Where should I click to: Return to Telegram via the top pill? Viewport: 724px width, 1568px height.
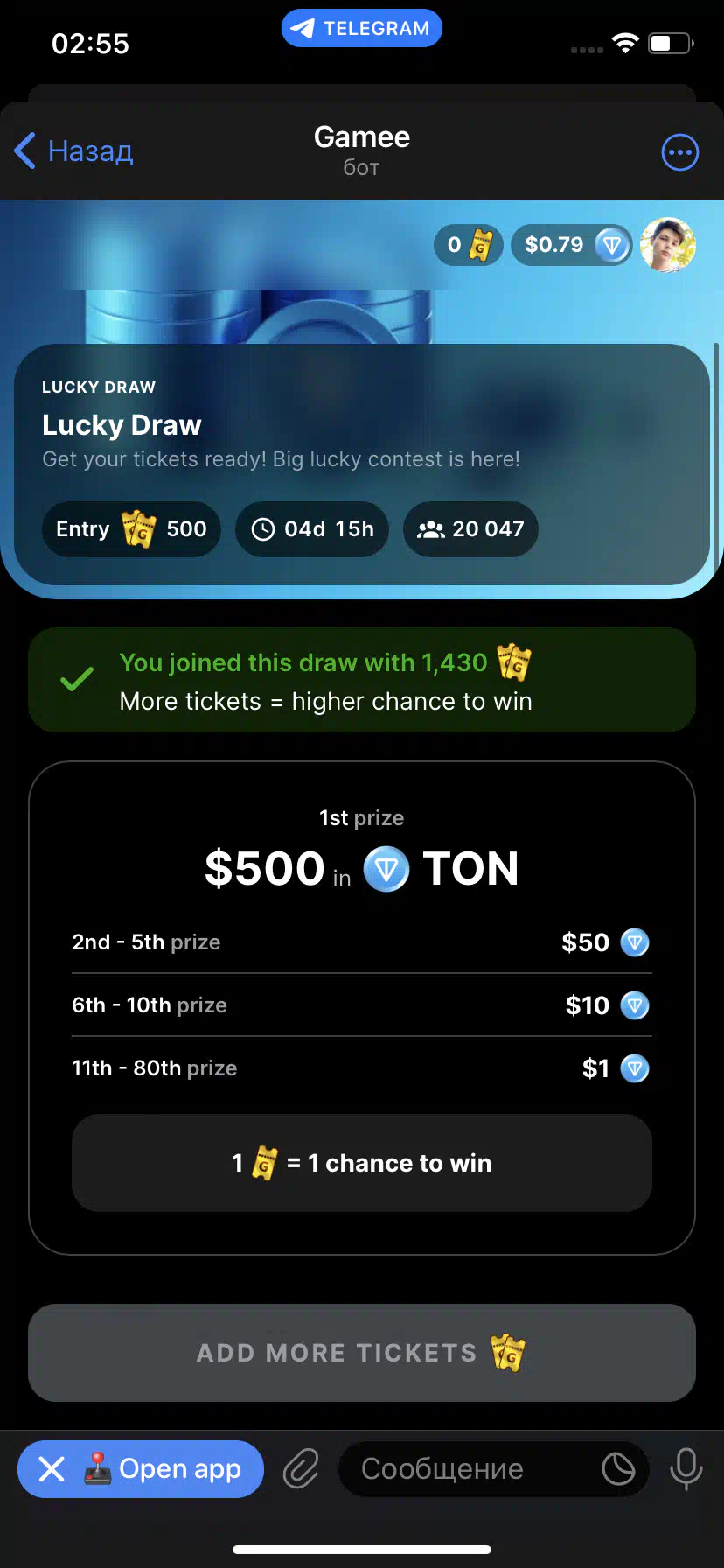362,28
